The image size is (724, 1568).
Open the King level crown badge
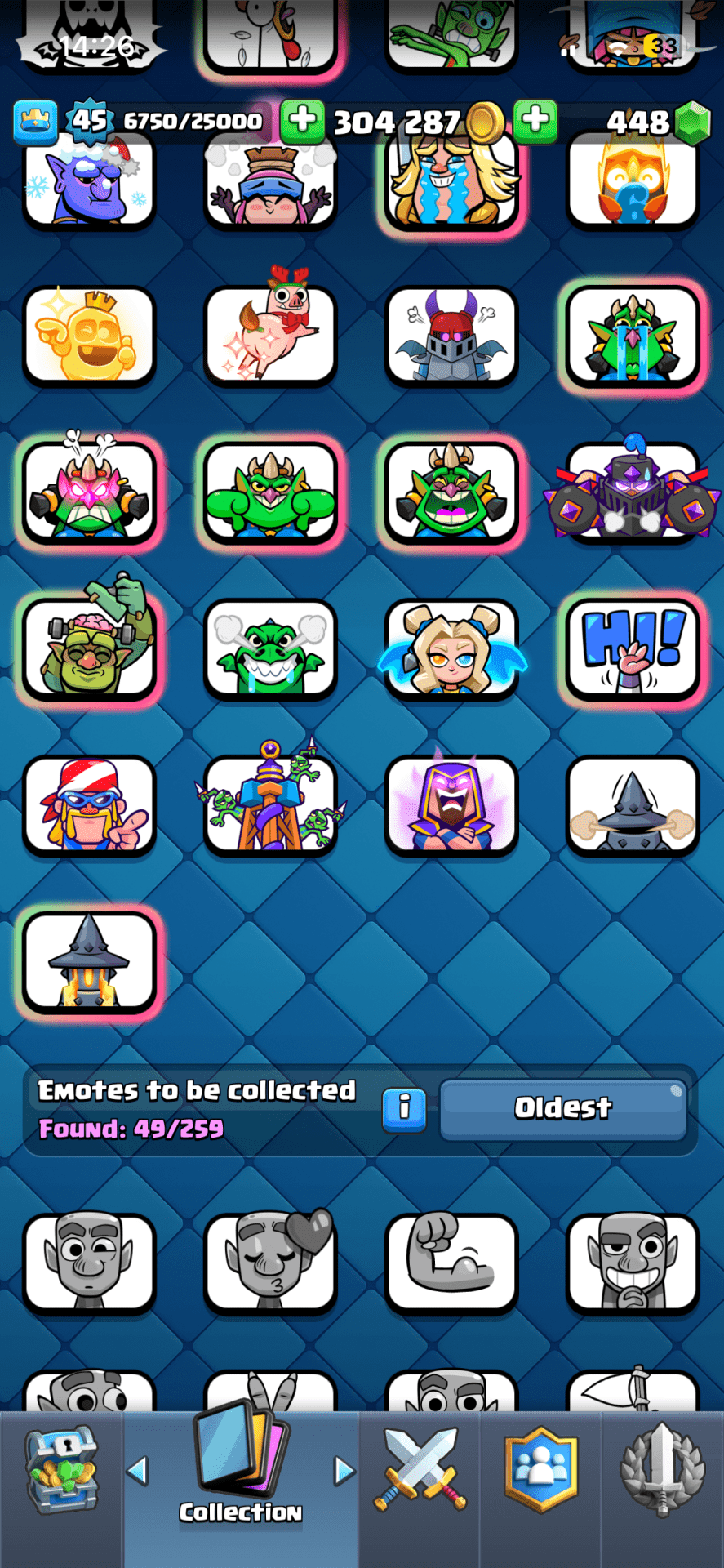(x=35, y=121)
